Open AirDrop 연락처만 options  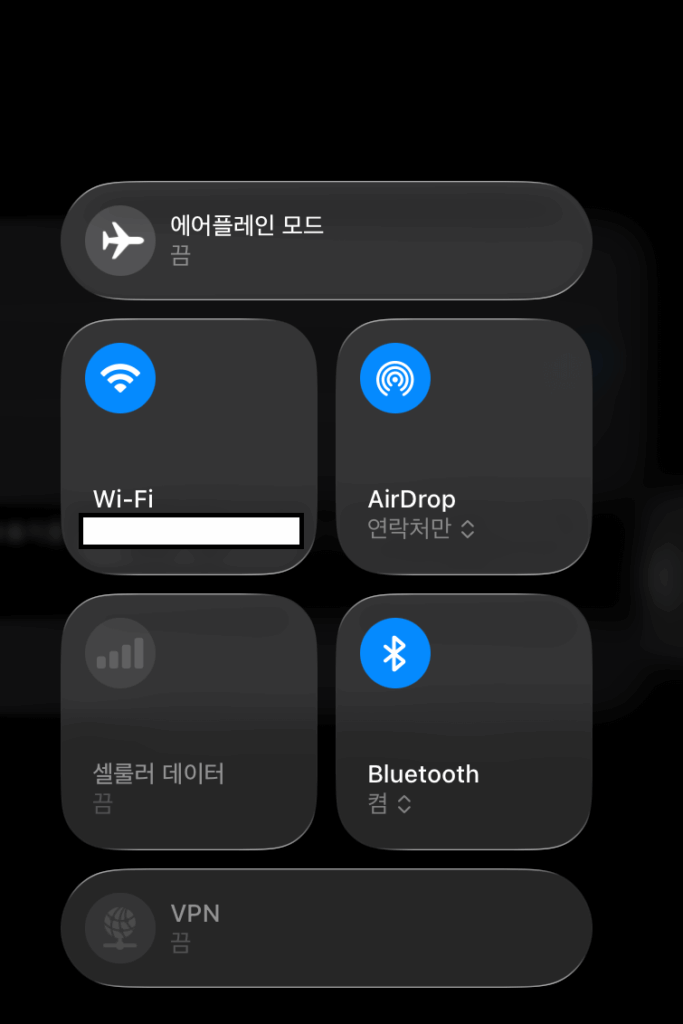[x=421, y=529]
